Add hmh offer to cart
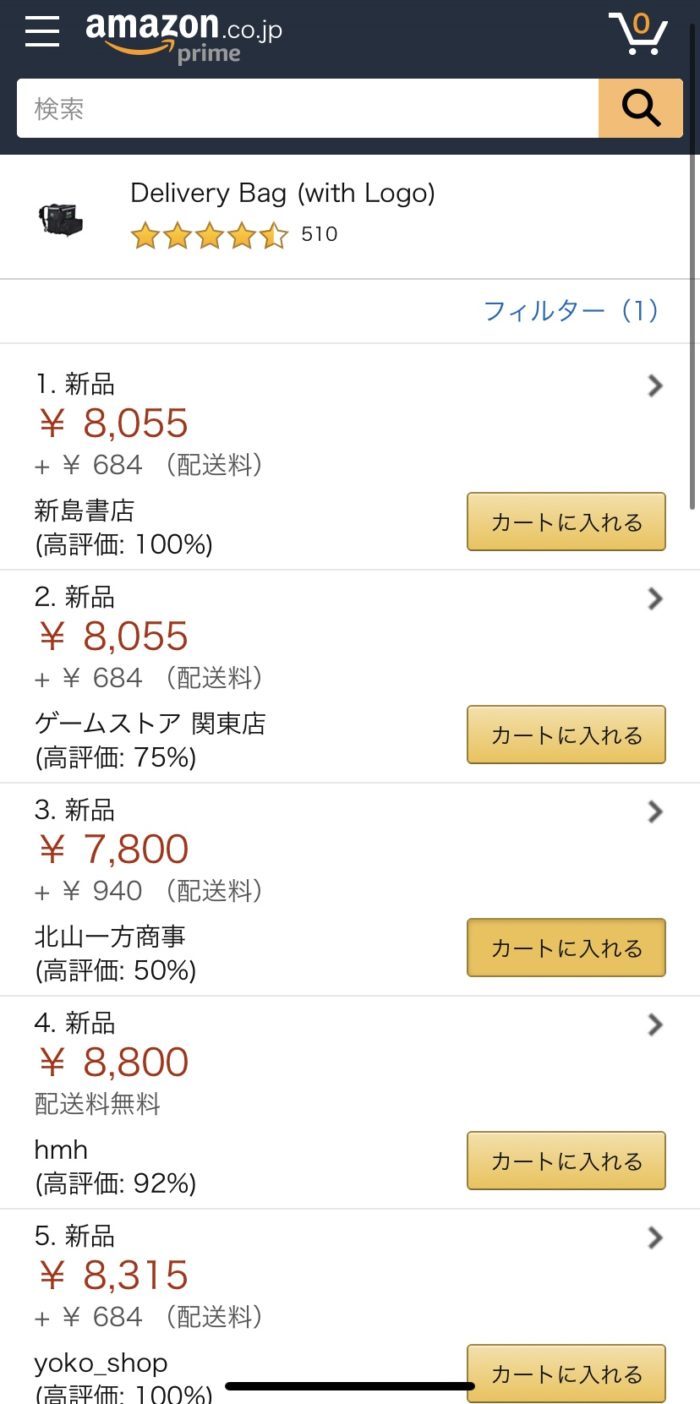This screenshot has width=700, height=1404. tap(566, 1160)
